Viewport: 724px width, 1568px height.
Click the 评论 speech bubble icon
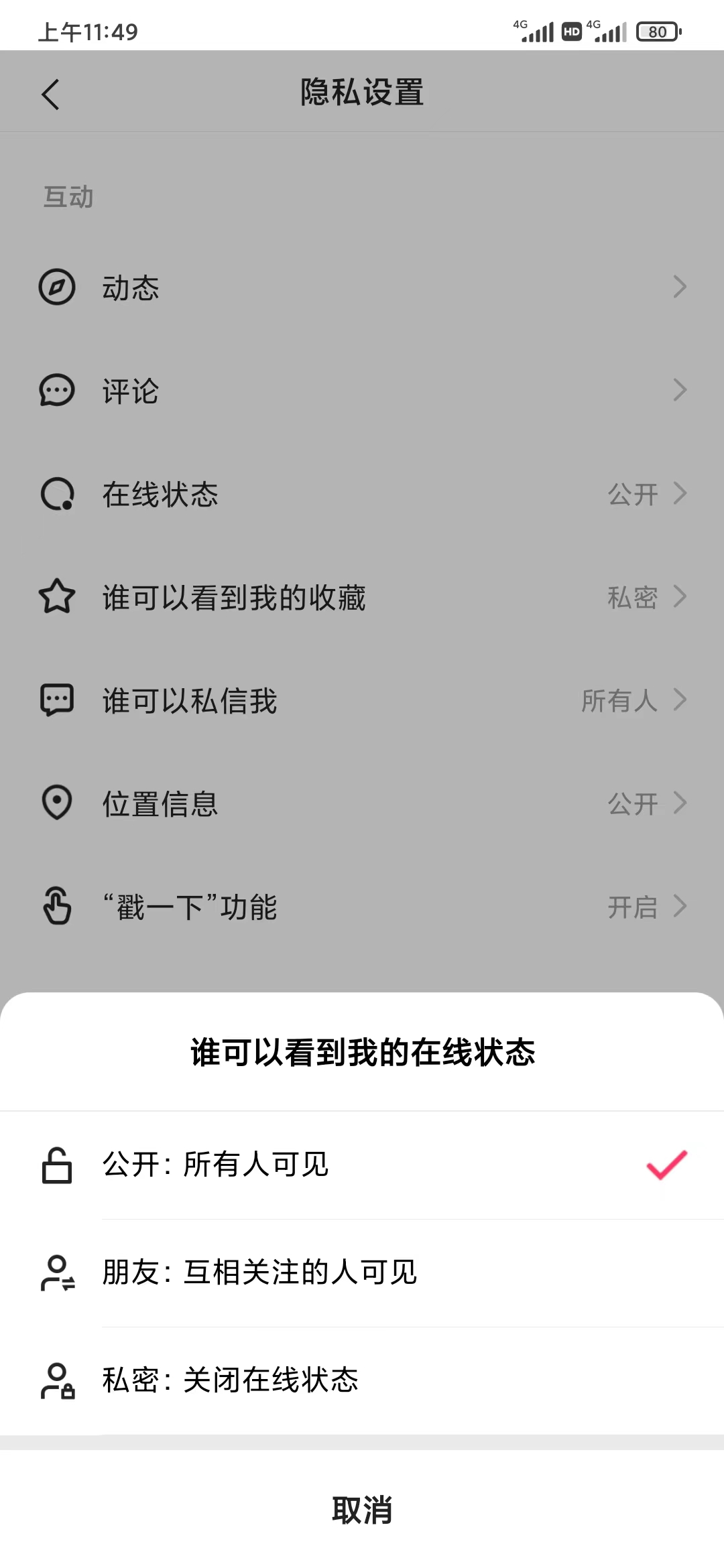click(57, 391)
